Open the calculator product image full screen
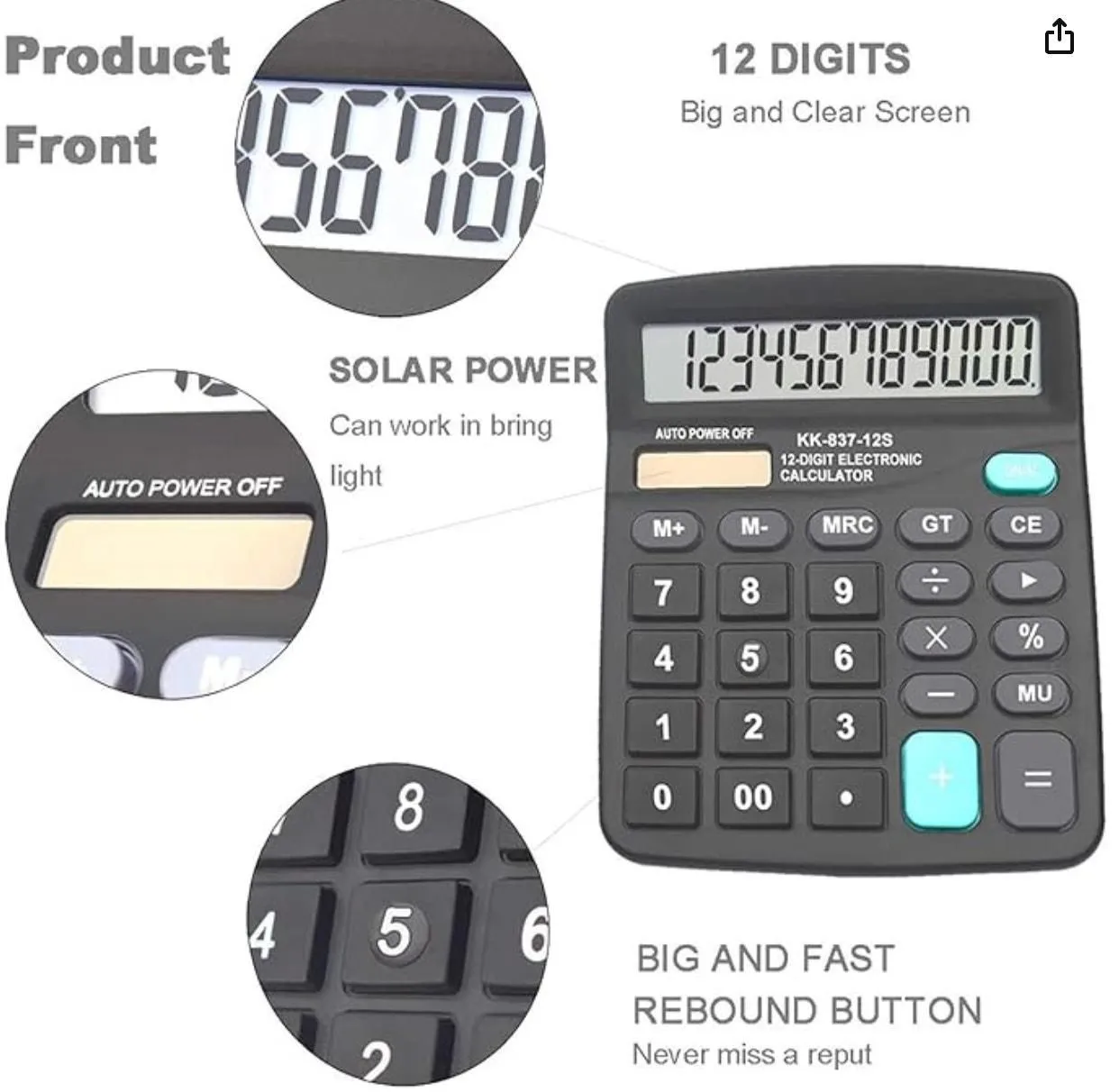The width and height of the screenshot is (1119, 1092). click(x=559, y=546)
